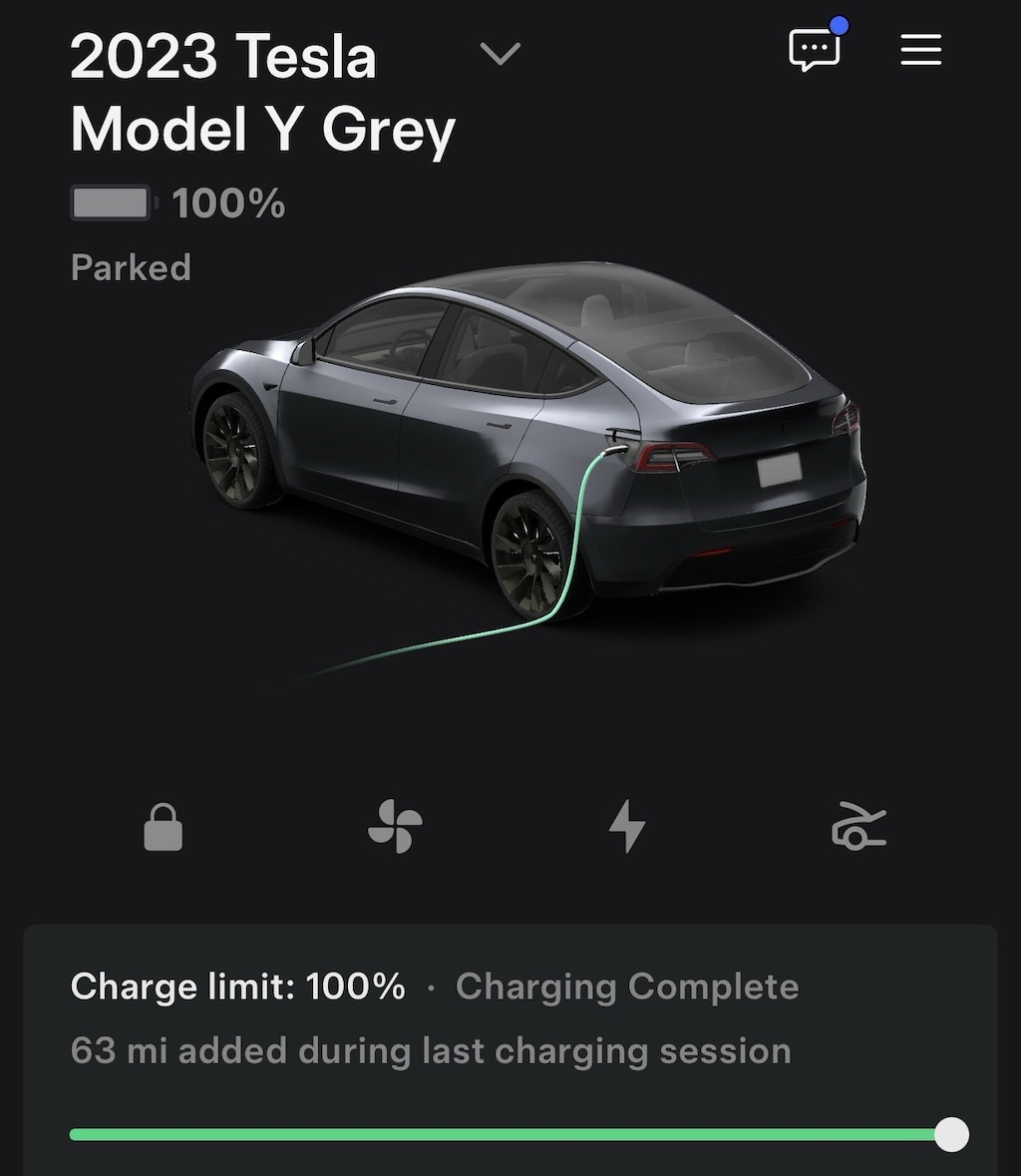Viewport: 1021px width, 1176px height.
Task: Open the hamburger menu
Action: click(920, 50)
